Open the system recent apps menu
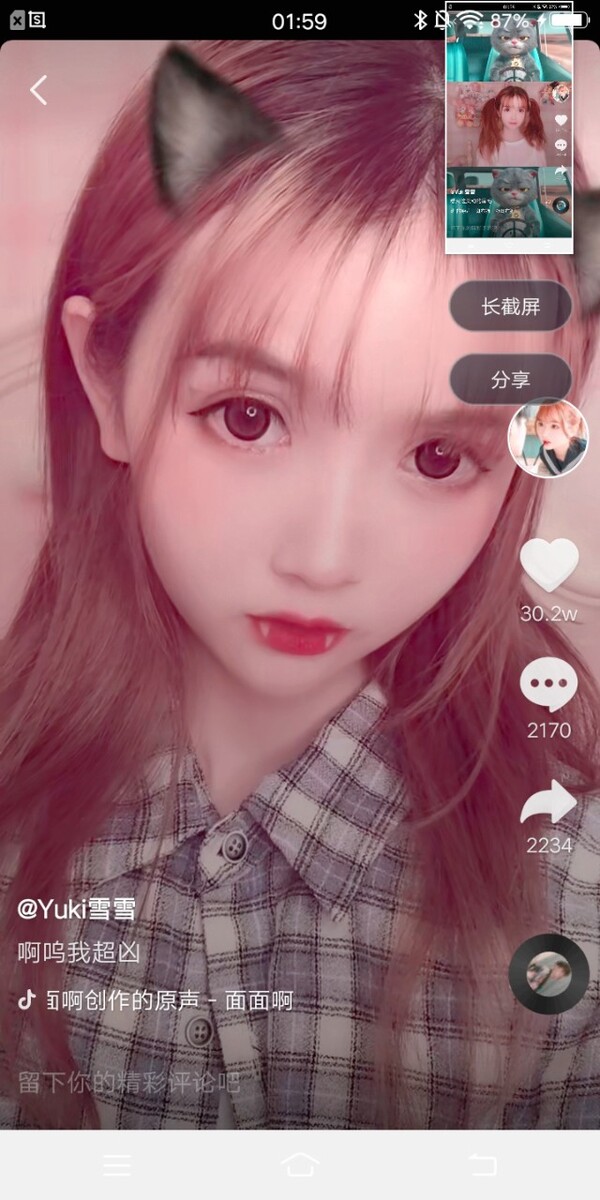Screen dimensions: 600x1200 coord(117,1165)
